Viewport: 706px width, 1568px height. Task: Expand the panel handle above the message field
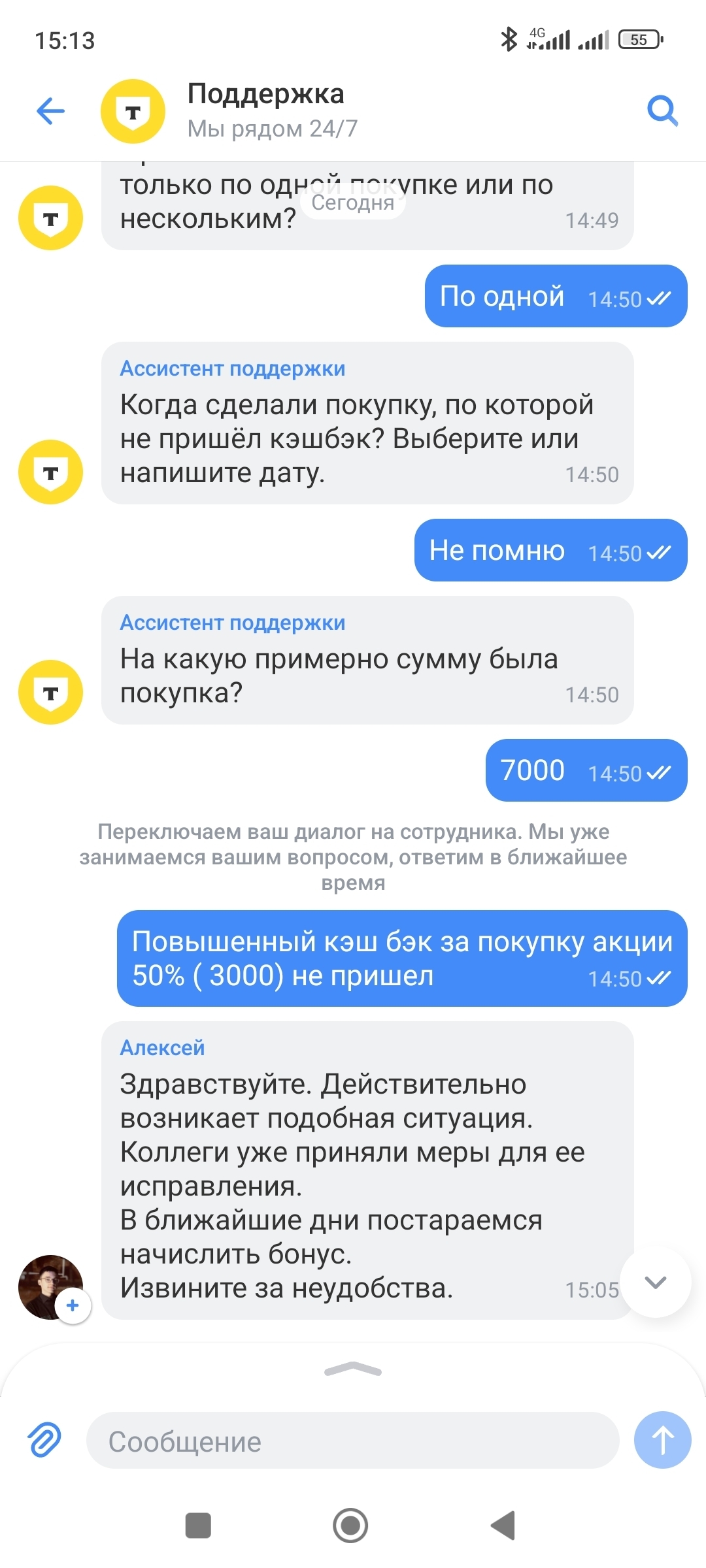(353, 1369)
